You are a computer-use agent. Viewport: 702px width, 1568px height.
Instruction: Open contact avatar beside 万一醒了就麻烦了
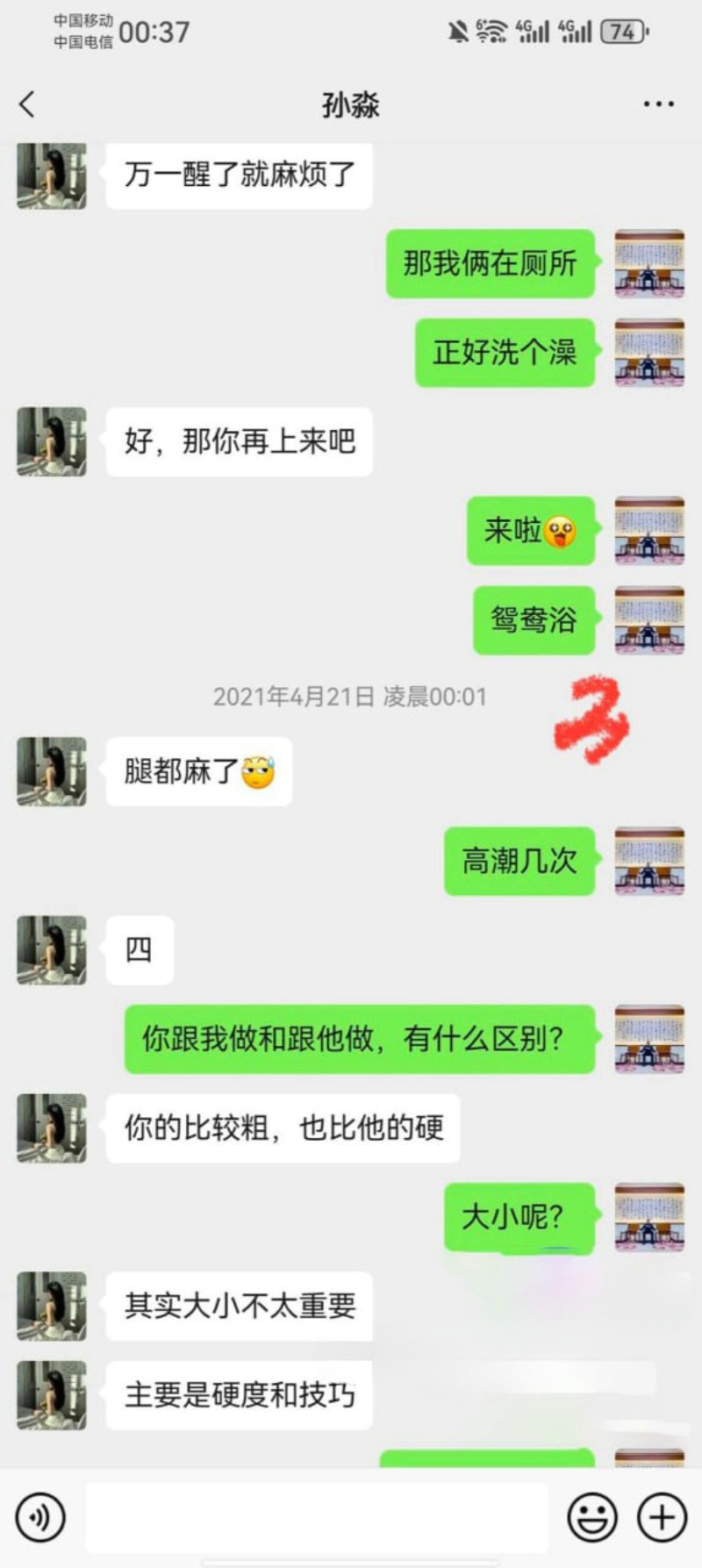coord(52,175)
